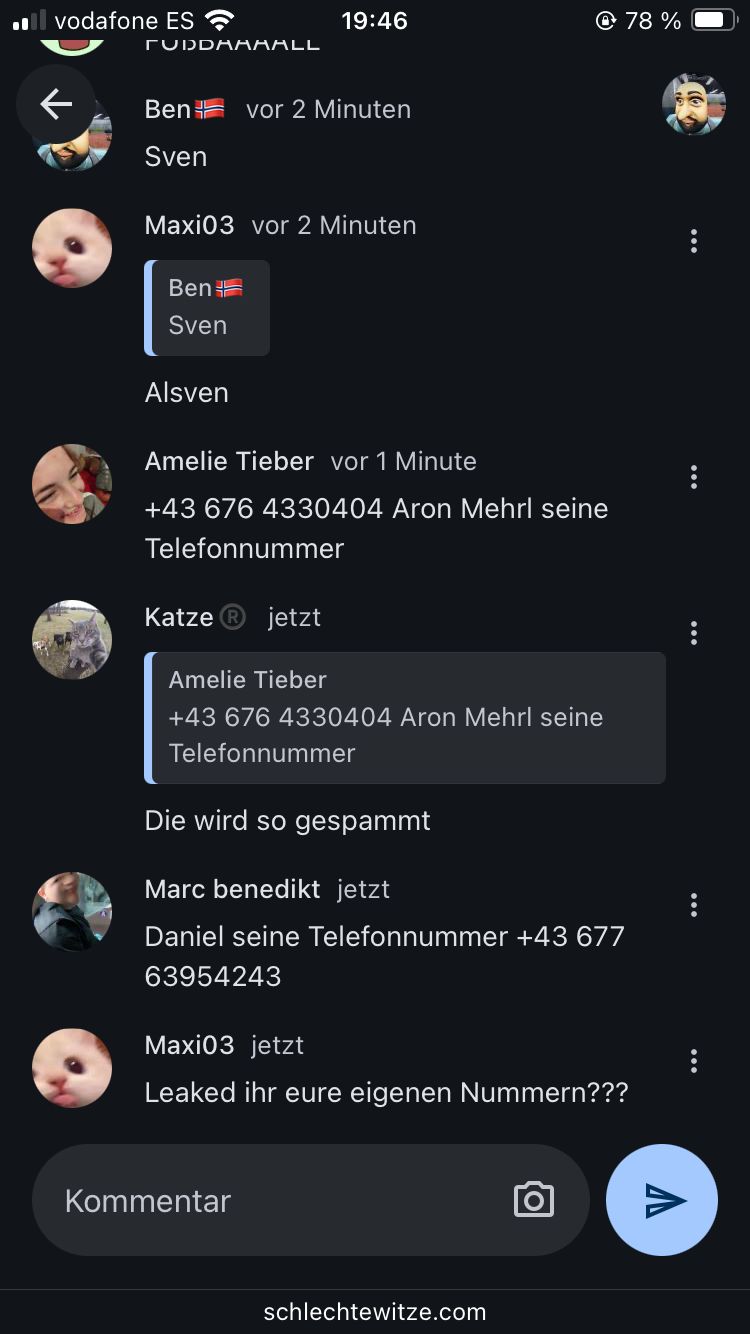This screenshot has width=750, height=1334.
Task: Open the profile avatar at top right
Action: [693, 104]
